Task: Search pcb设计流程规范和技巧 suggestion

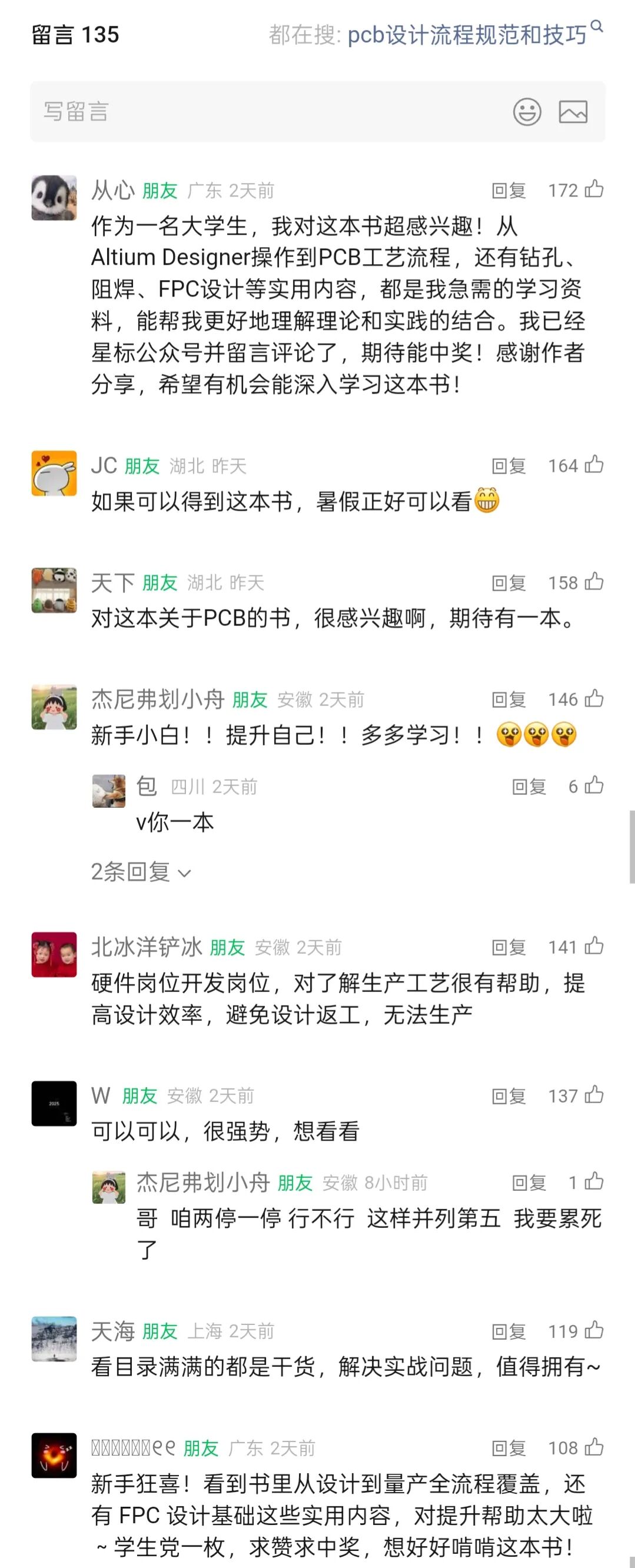Action: point(466,35)
